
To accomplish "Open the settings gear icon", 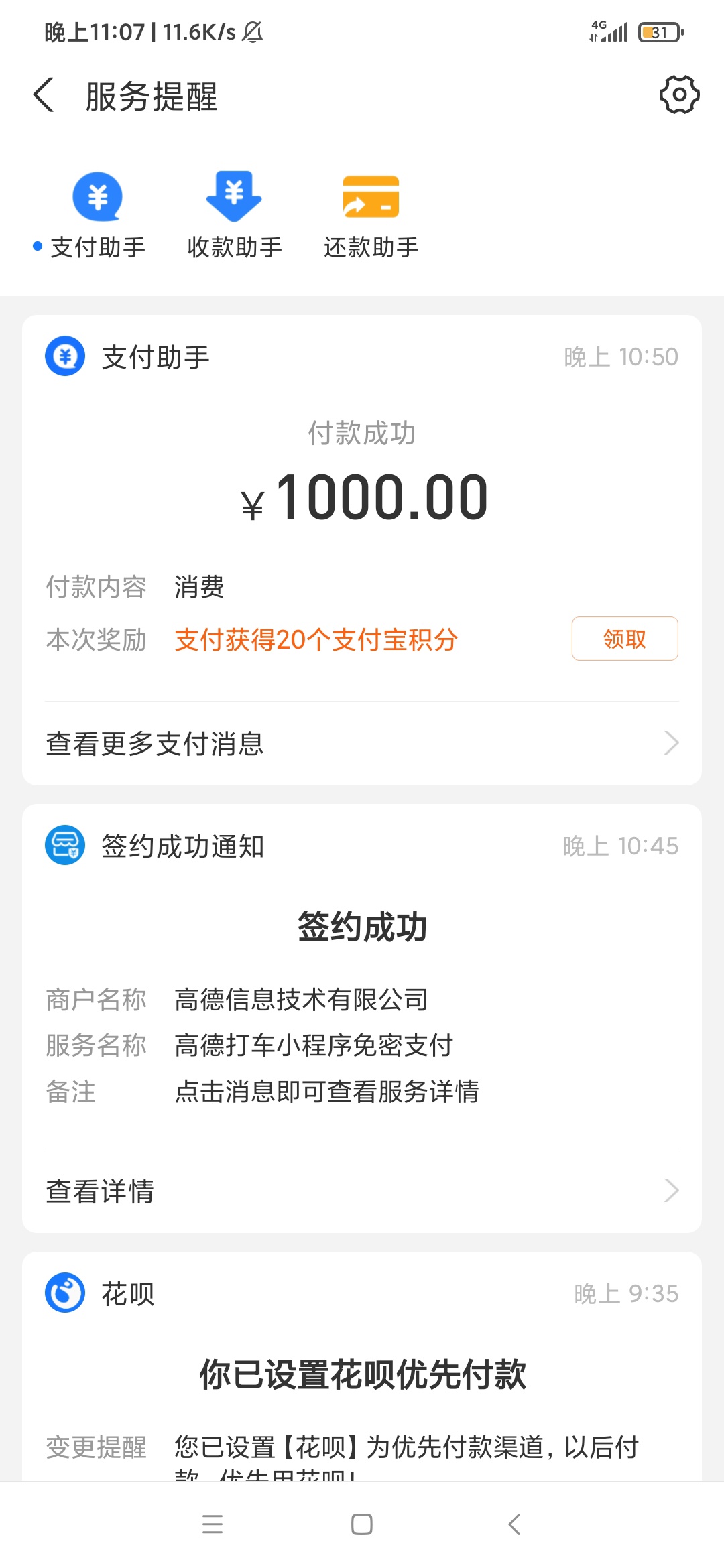I will pyautogui.click(x=679, y=94).
